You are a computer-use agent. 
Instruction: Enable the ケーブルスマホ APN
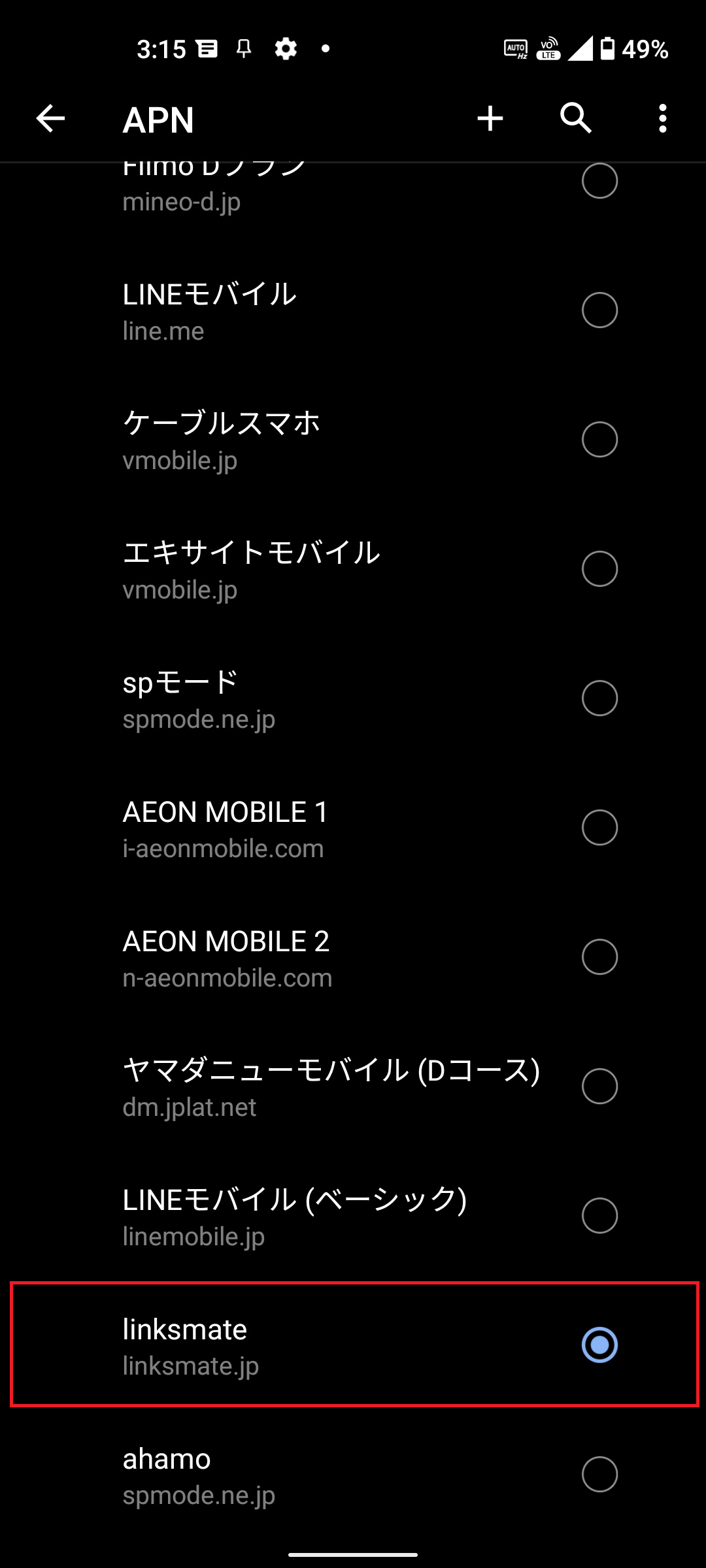[x=600, y=440]
